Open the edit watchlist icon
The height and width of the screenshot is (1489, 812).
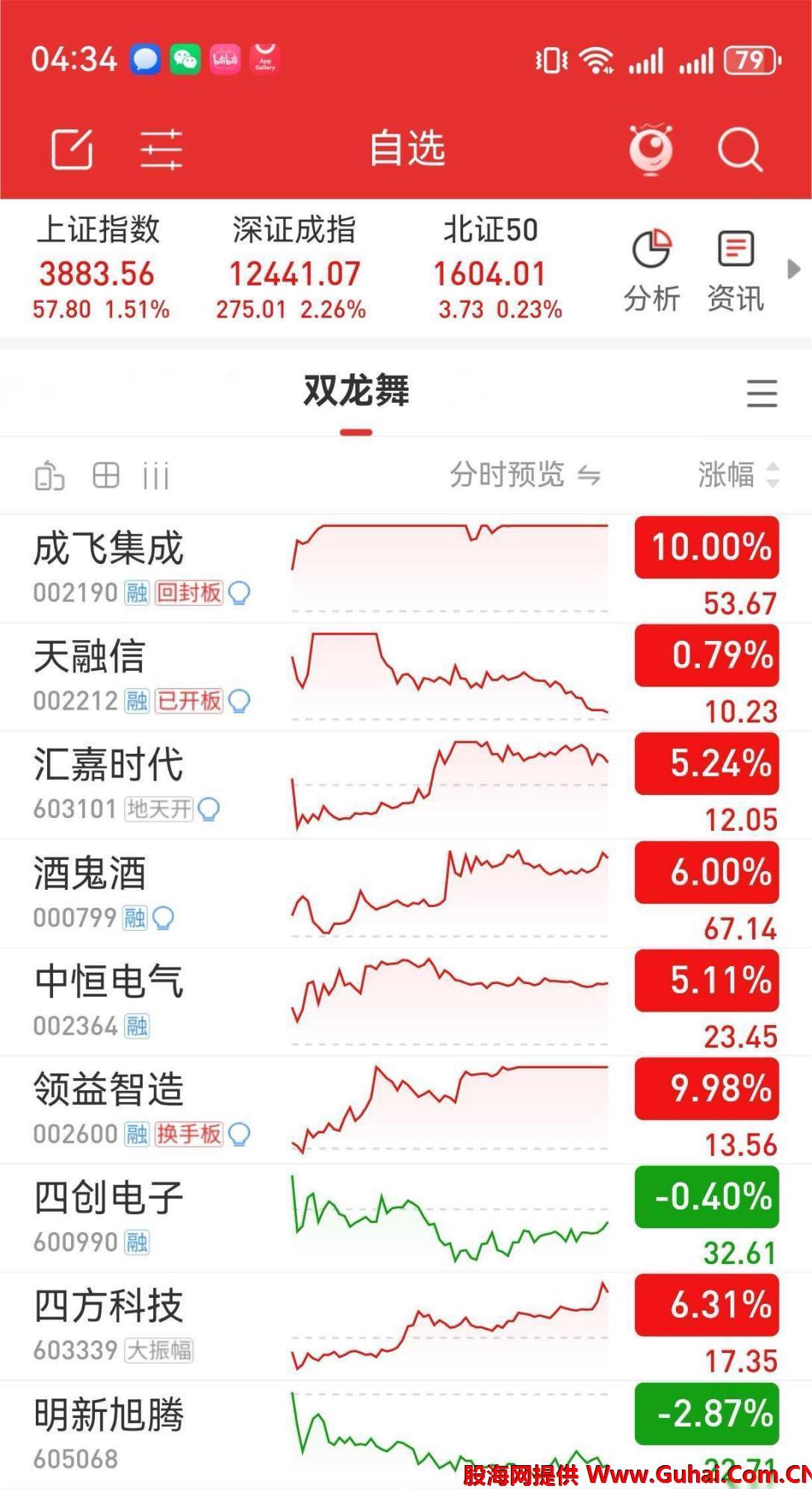coord(72,149)
